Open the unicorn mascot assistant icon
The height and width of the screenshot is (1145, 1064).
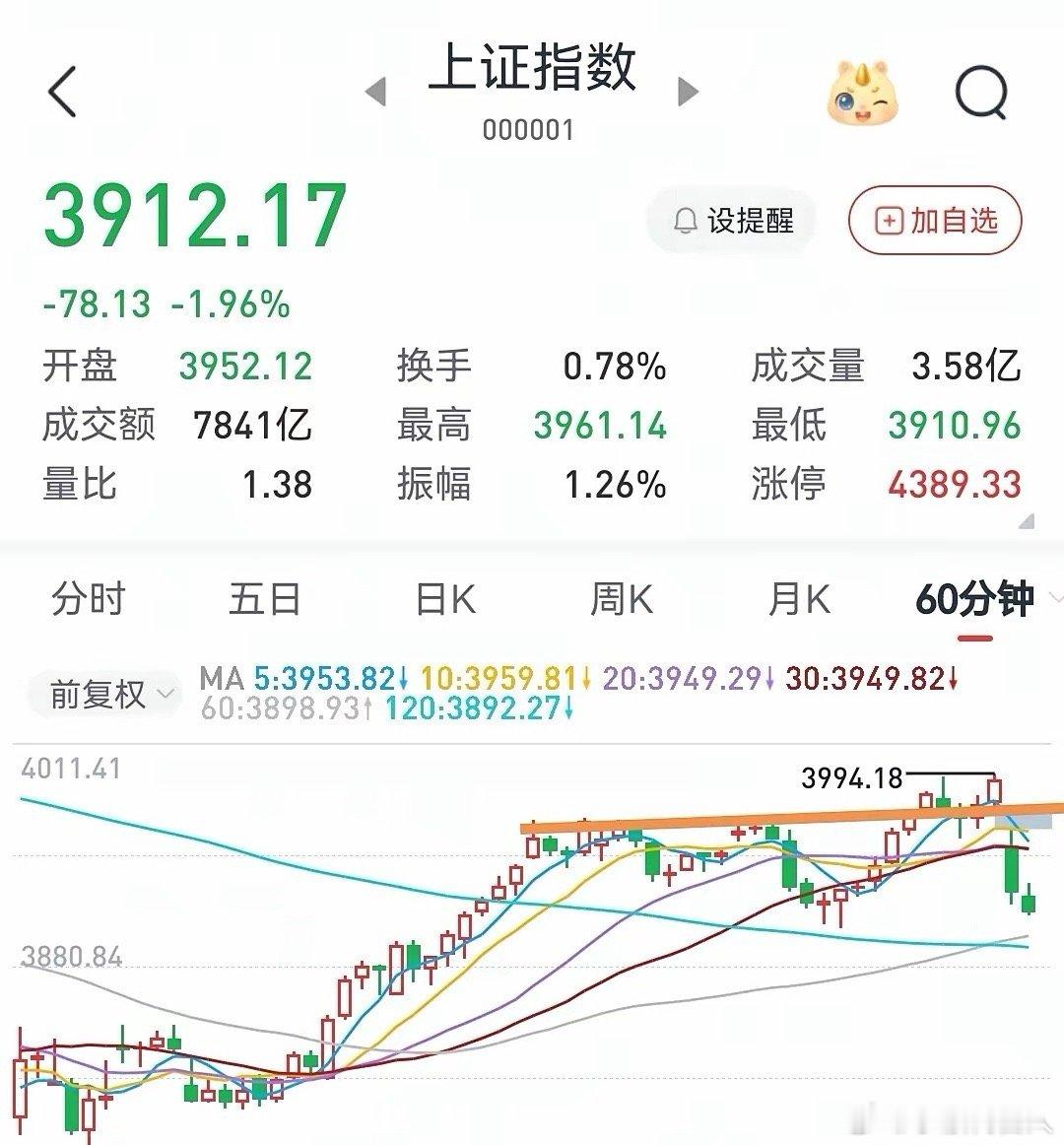coord(862,94)
